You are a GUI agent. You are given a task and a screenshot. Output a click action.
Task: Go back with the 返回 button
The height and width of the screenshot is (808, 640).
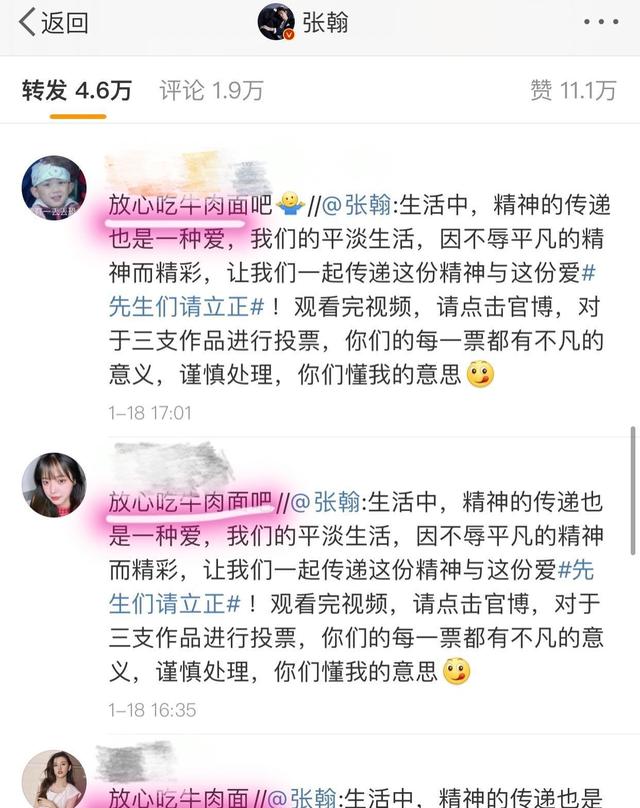[x=54, y=22]
